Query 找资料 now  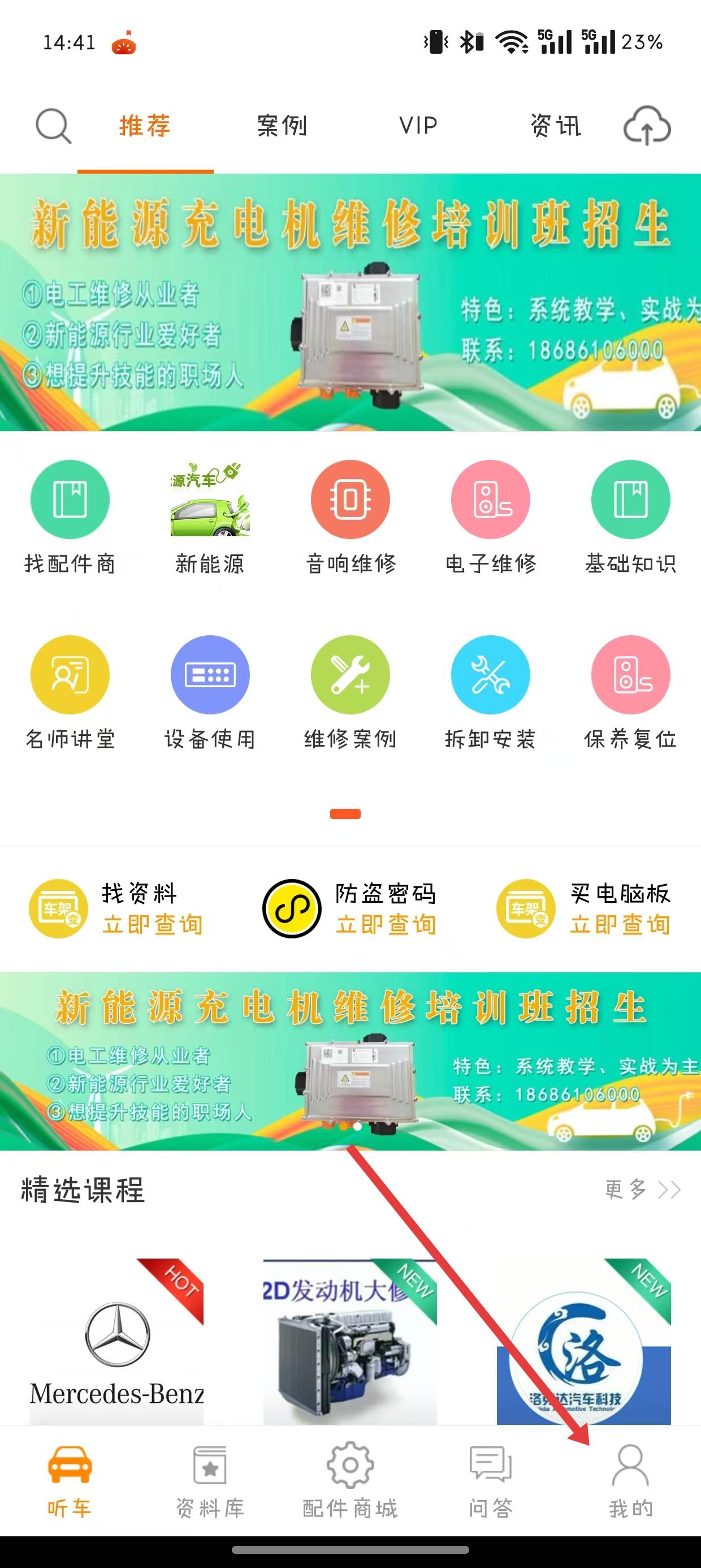(x=117, y=909)
